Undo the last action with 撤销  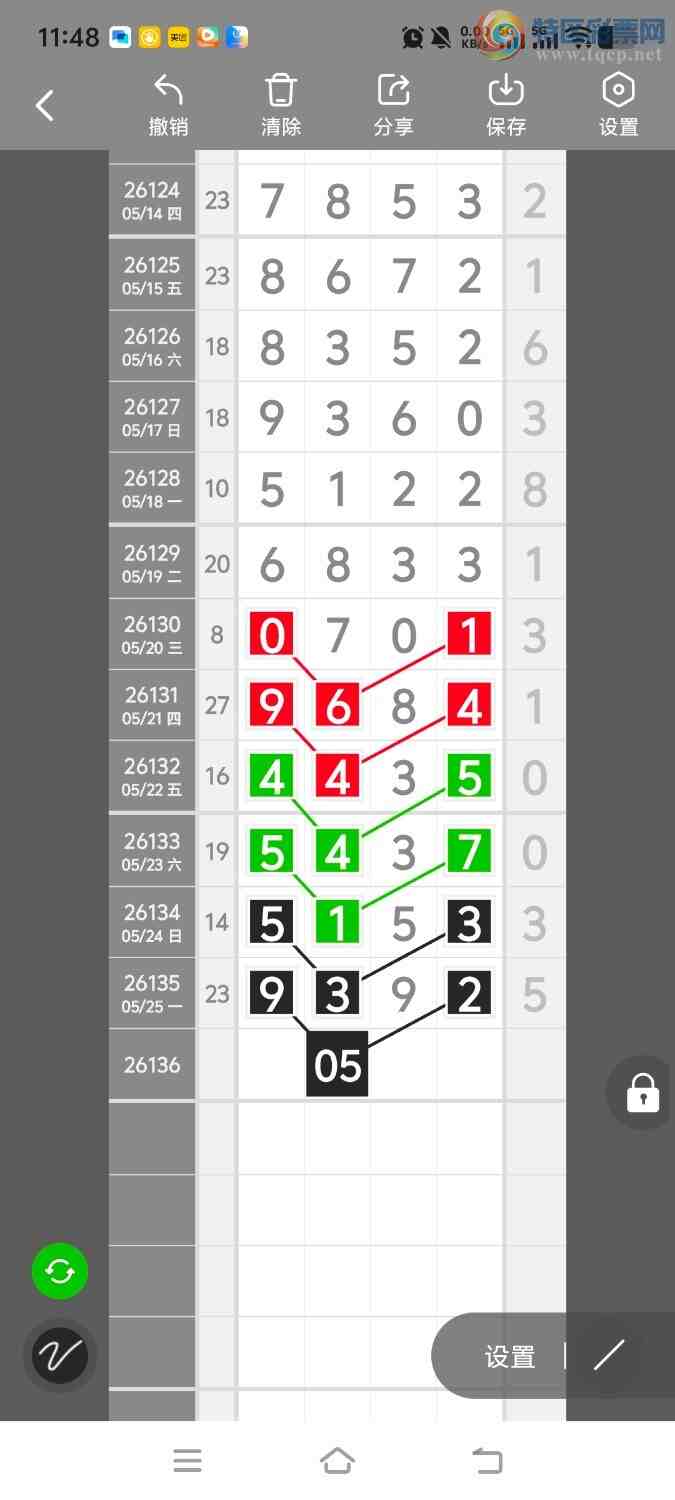pyautogui.click(x=168, y=105)
